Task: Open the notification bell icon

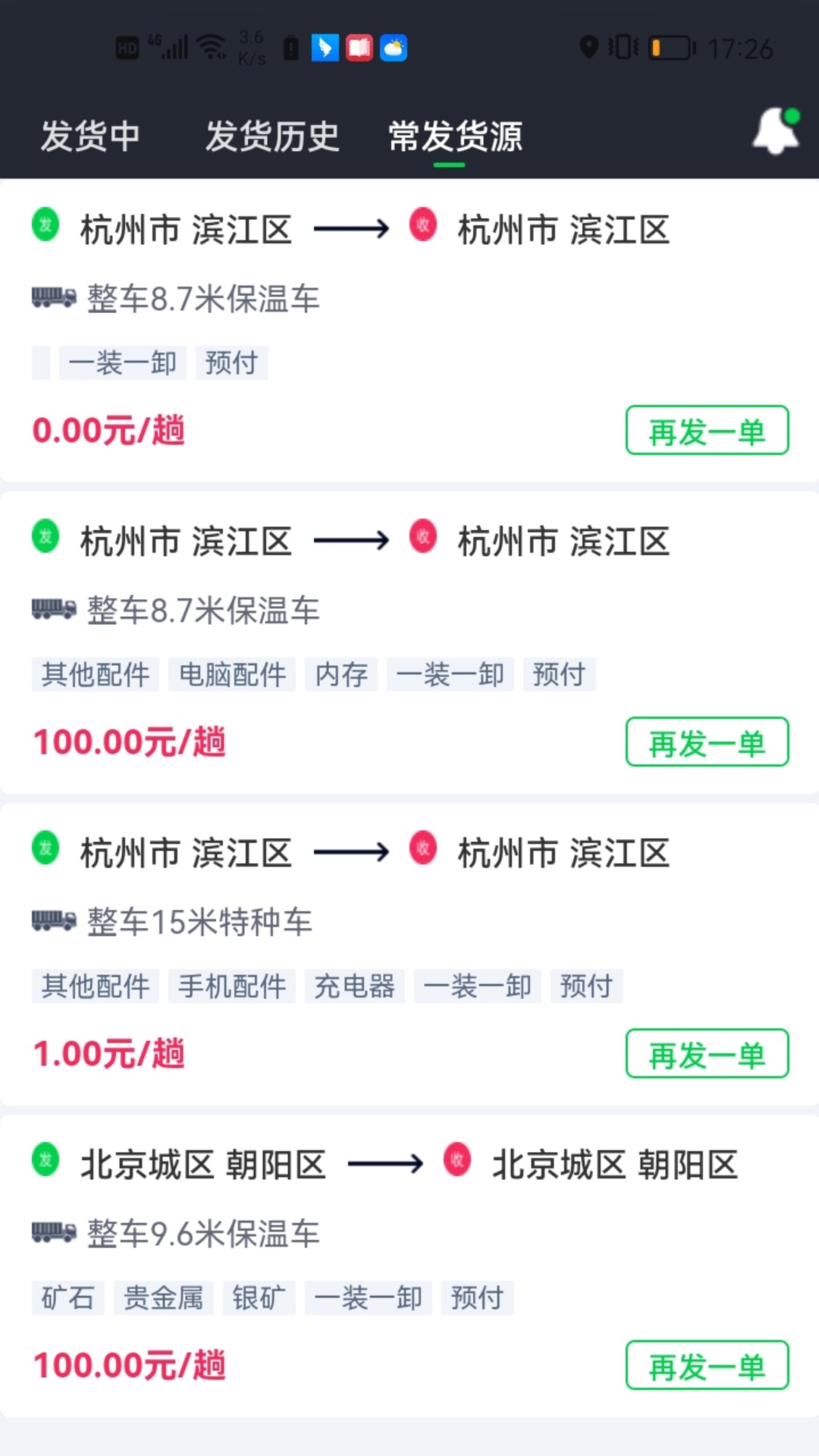Action: click(774, 132)
